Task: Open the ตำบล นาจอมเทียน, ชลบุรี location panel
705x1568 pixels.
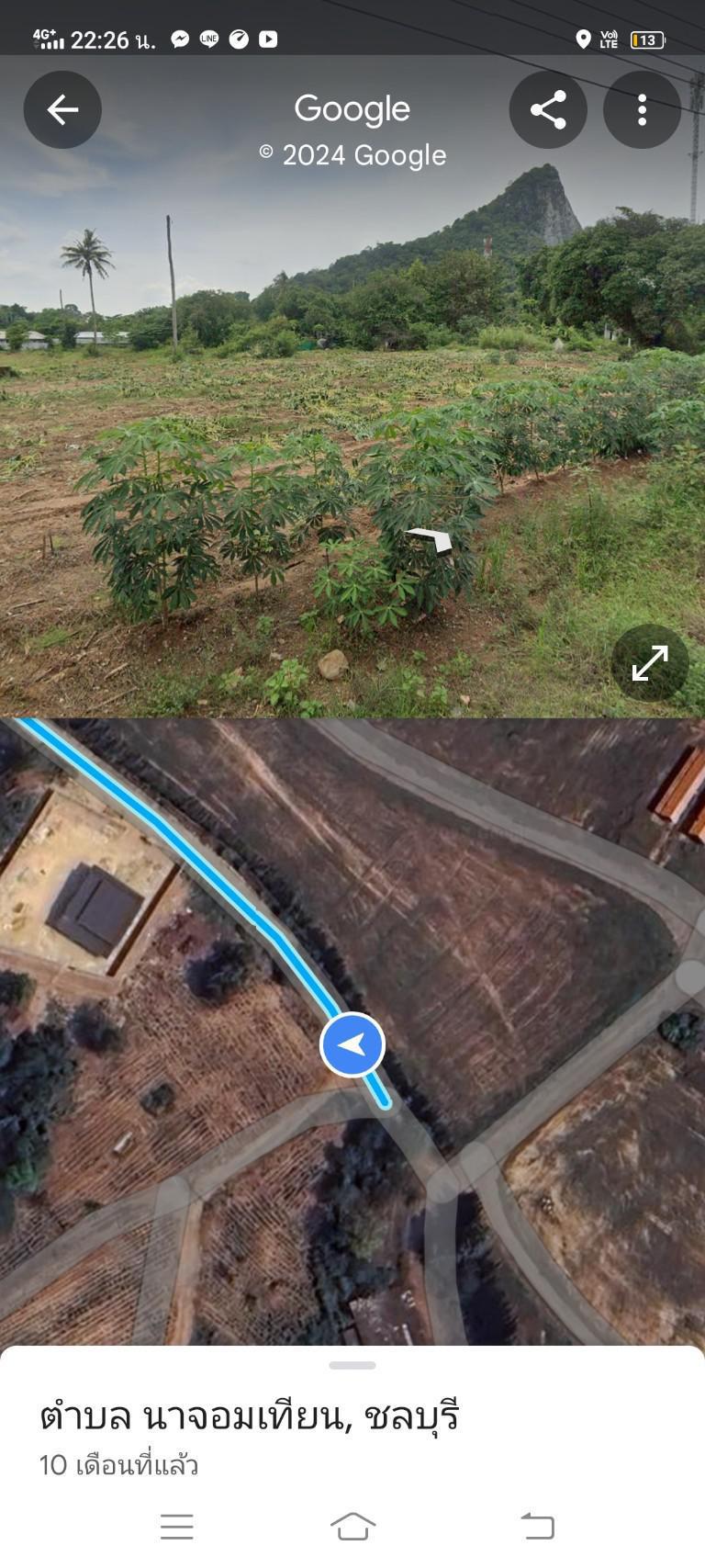Action: [x=250, y=1416]
